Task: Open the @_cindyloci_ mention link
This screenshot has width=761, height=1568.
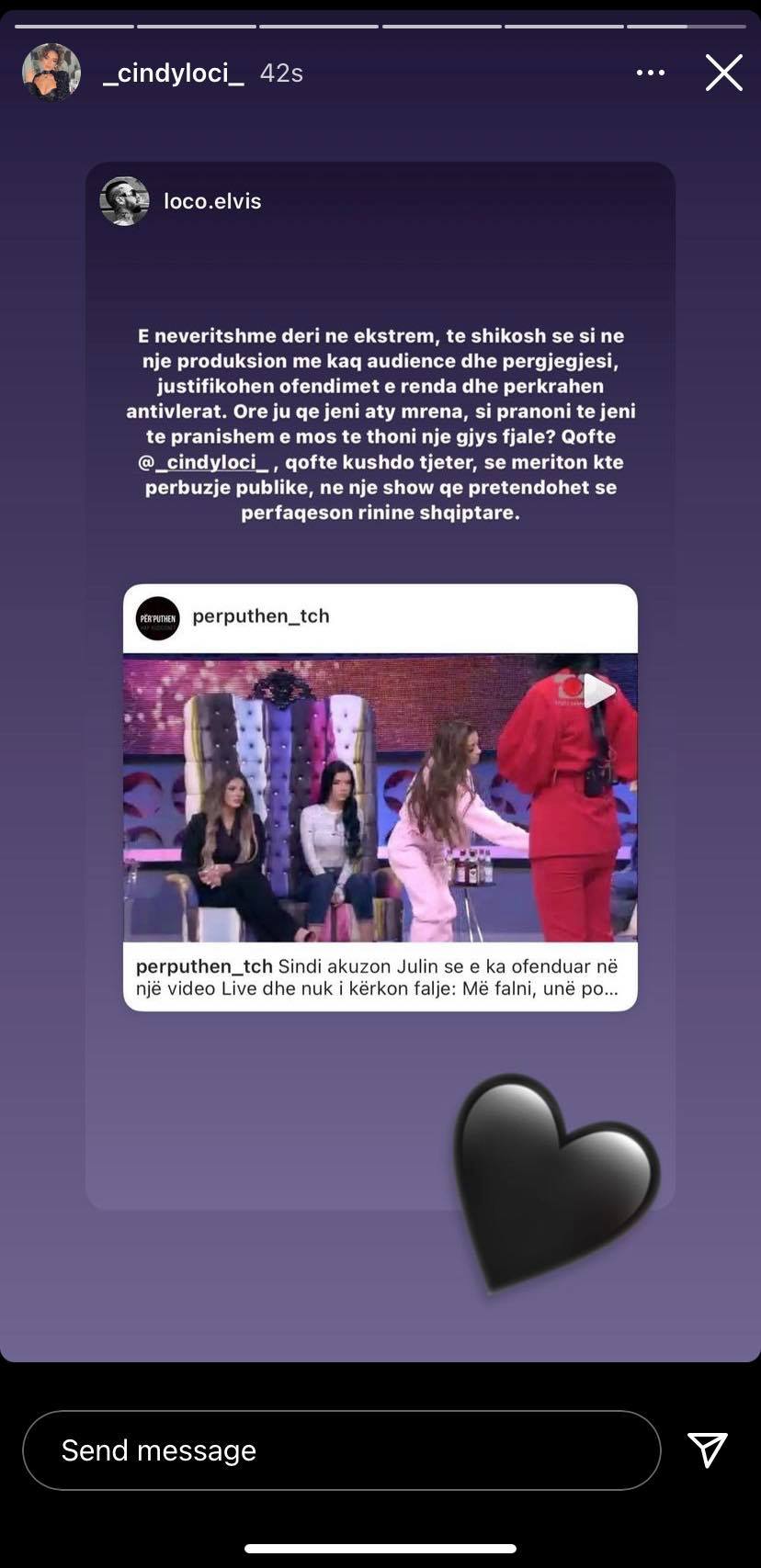Action: point(203,462)
